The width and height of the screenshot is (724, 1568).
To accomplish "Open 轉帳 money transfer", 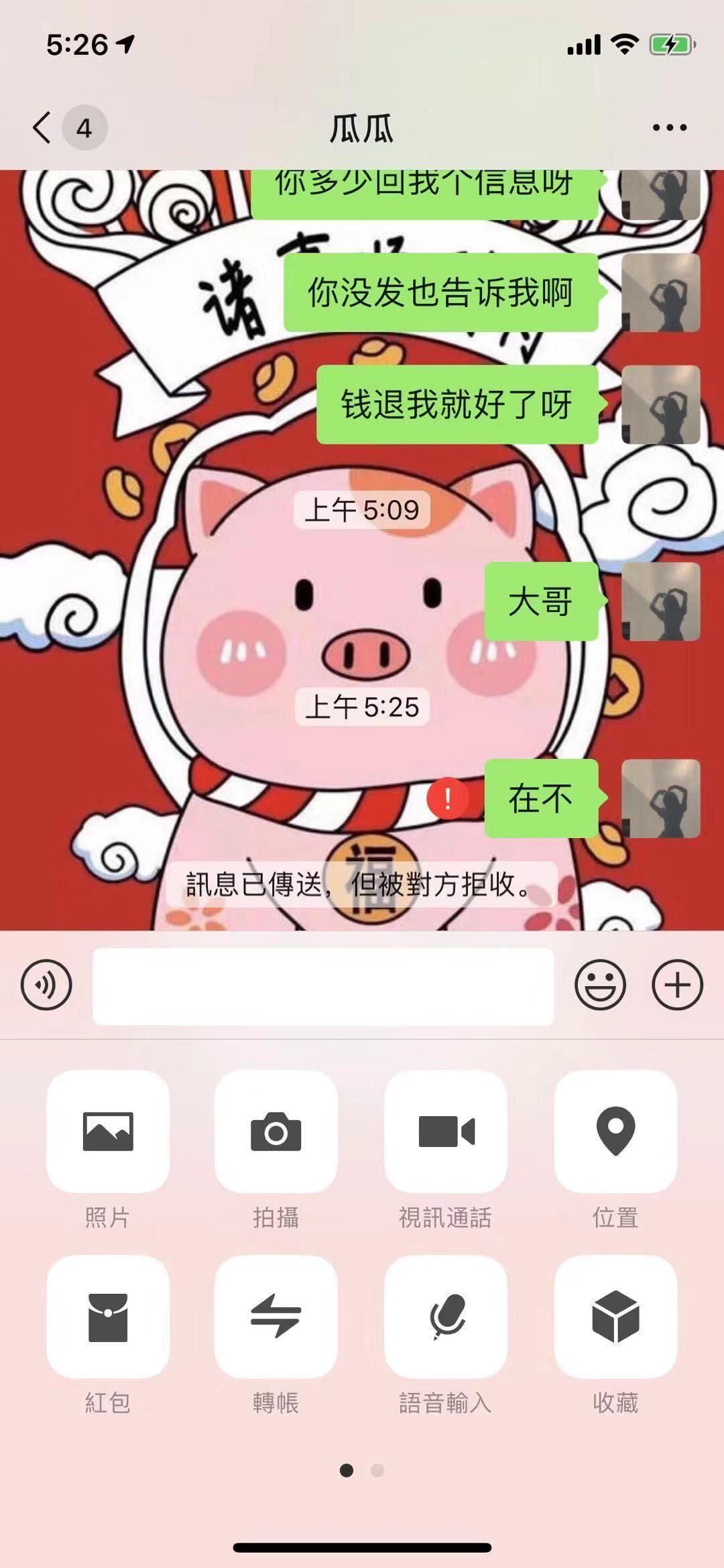I will 276,1317.
